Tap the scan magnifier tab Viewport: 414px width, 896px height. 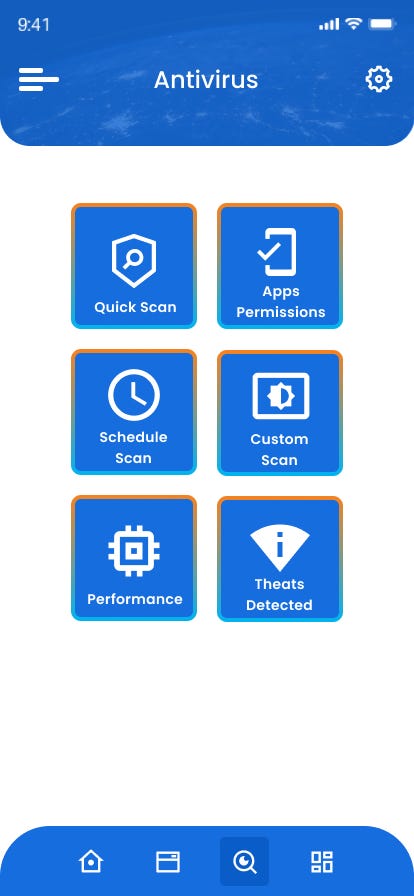click(244, 861)
